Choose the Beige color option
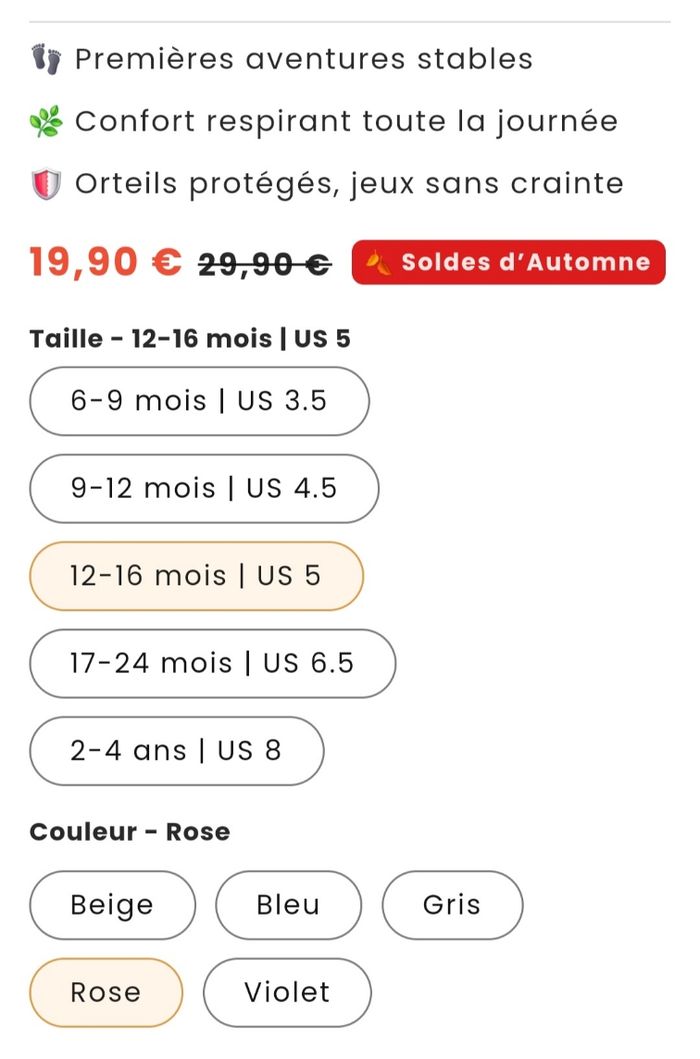 pyautogui.click(x=112, y=905)
